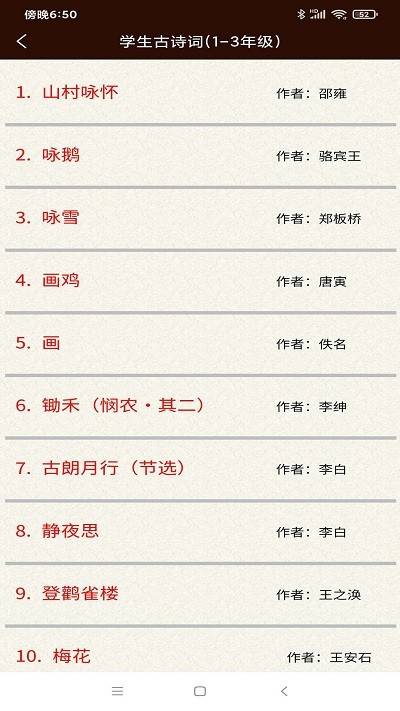
Task: Tap the system home button
Action: coord(200,691)
